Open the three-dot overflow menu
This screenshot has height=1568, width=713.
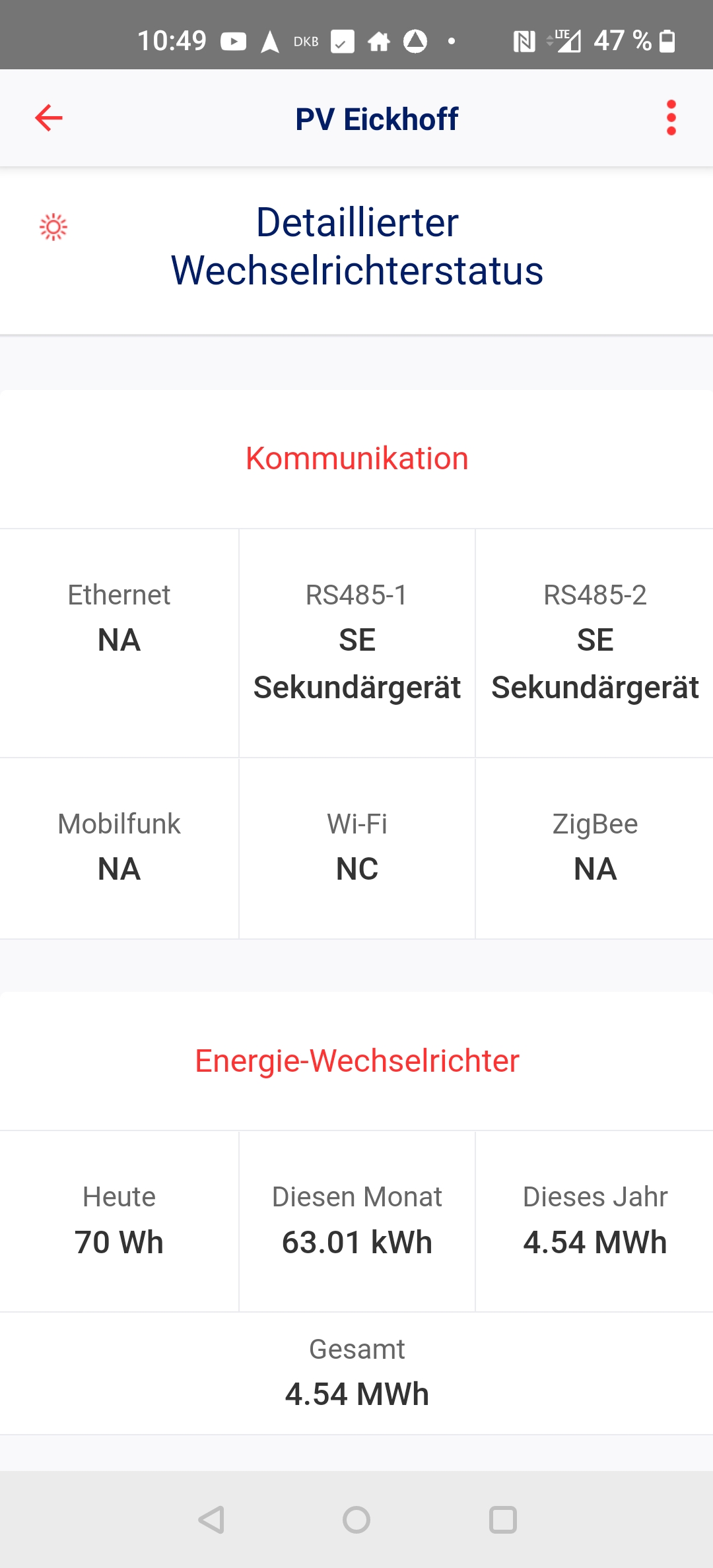(671, 118)
